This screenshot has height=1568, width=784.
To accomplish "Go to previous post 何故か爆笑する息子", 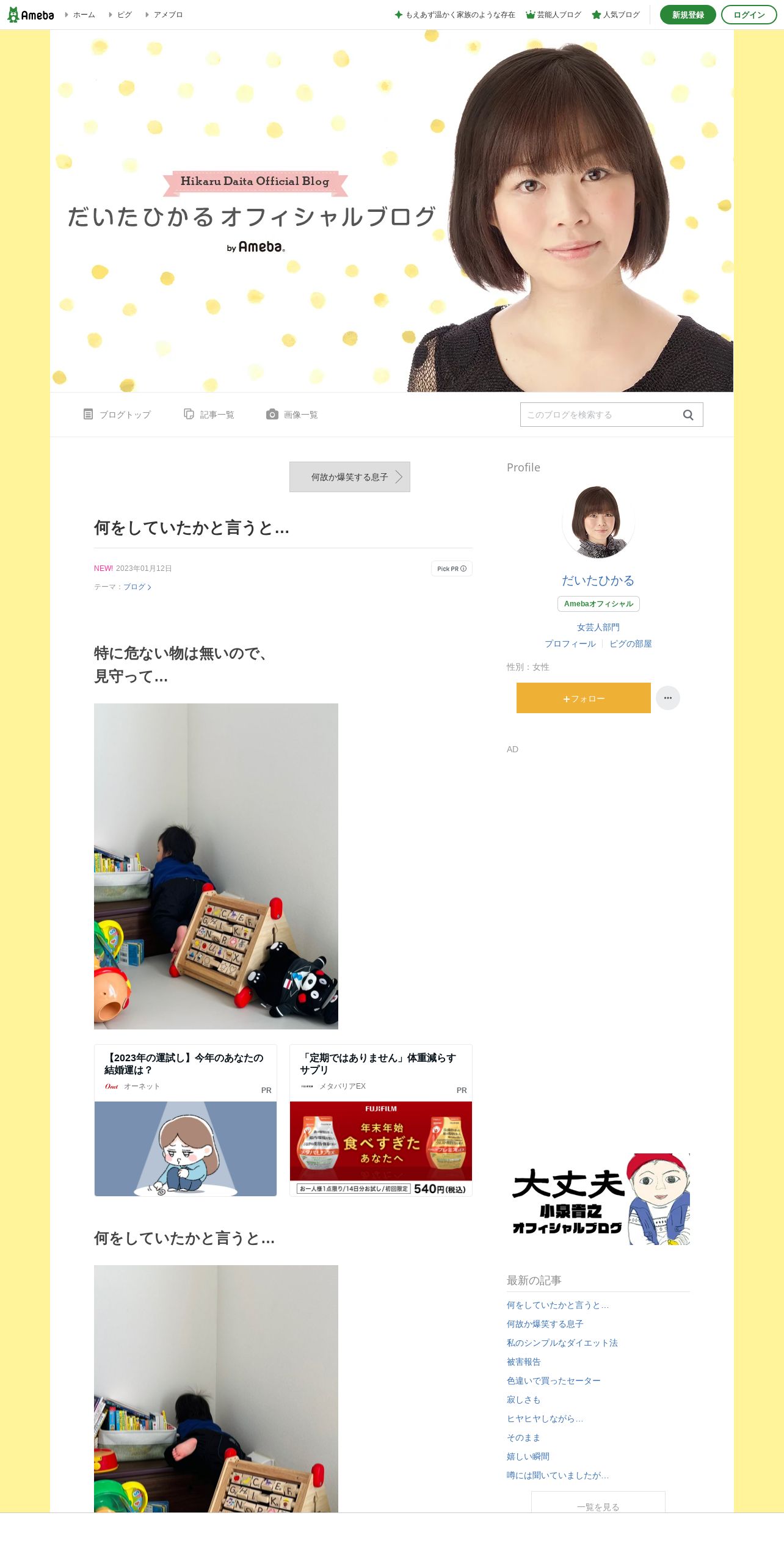I will pyautogui.click(x=350, y=477).
